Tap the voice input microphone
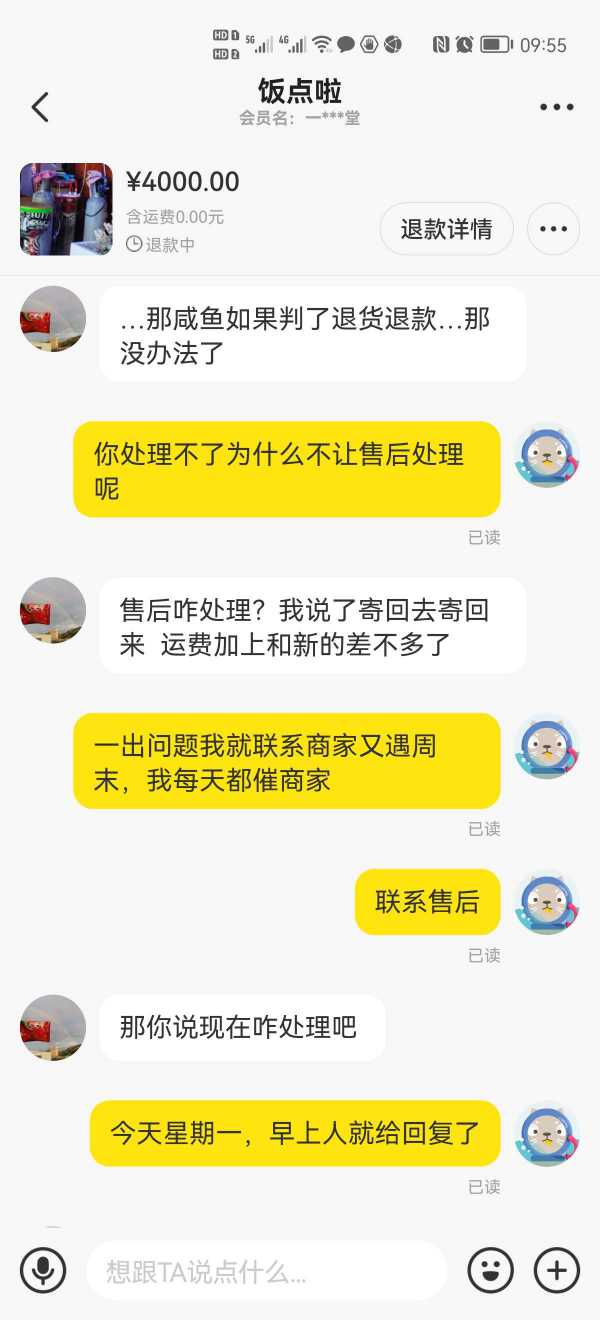Image resolution: width=600 pixels, height=1320 pixels. pyautogui.click(x=43, y=1270)
